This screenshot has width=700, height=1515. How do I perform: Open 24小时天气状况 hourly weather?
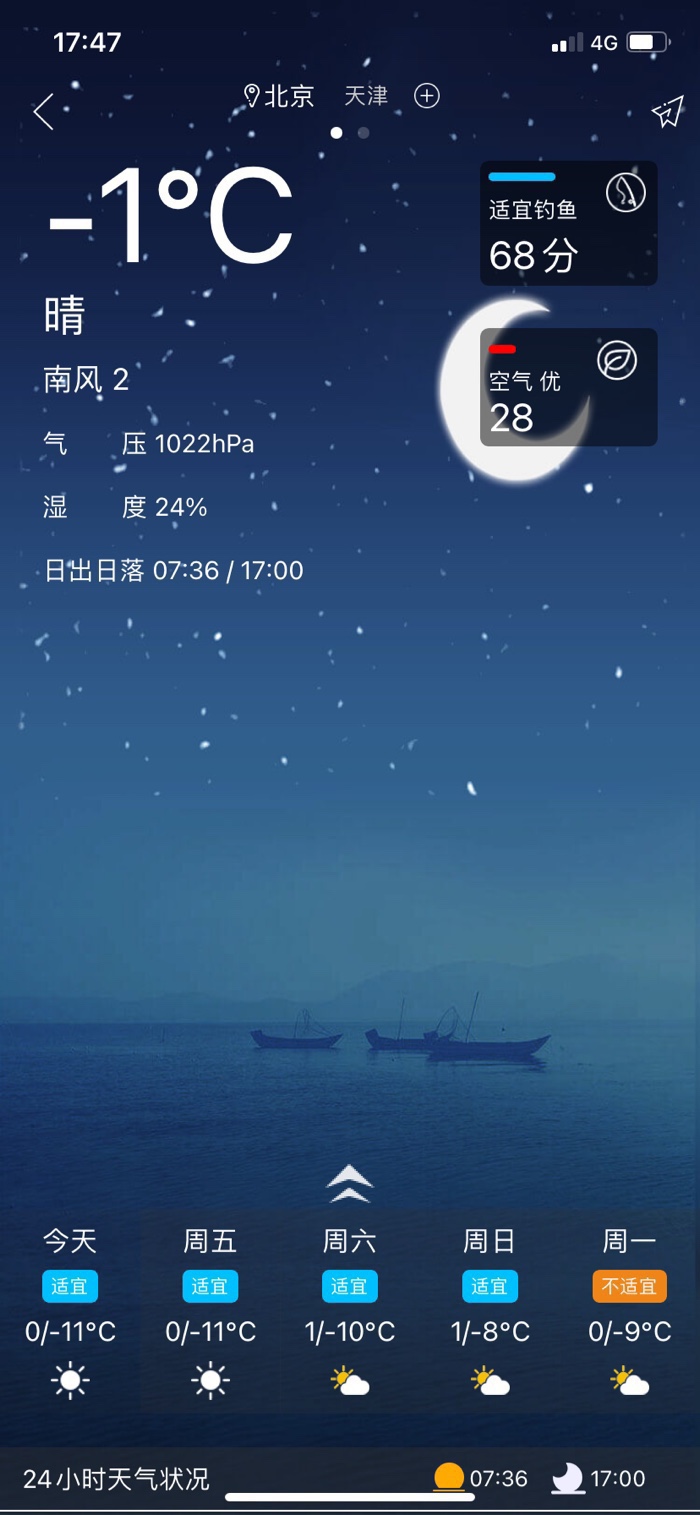pos(117,1479)
